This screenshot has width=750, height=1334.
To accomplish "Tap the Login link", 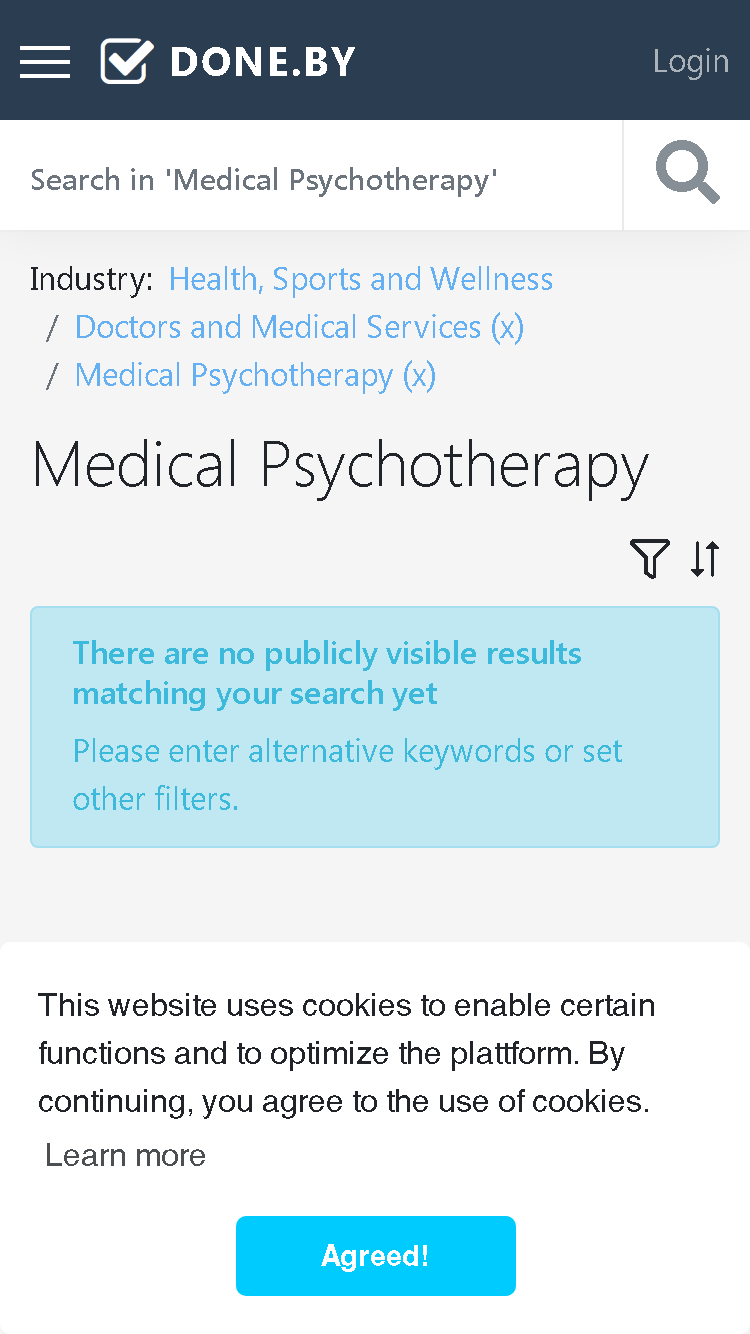I will pyautogui.click(x=691, y=61).
